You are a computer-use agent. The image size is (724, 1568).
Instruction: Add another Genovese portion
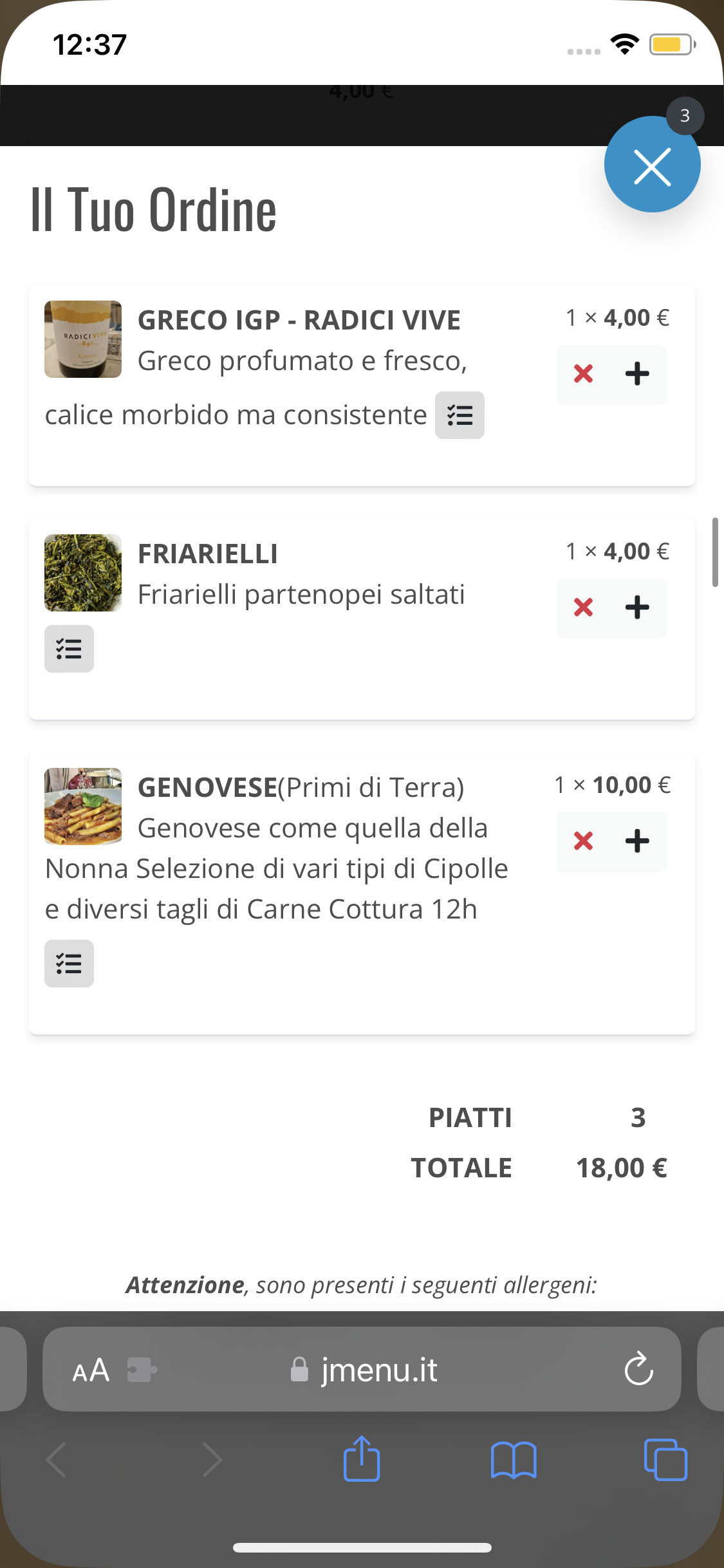tap(637, 841)
